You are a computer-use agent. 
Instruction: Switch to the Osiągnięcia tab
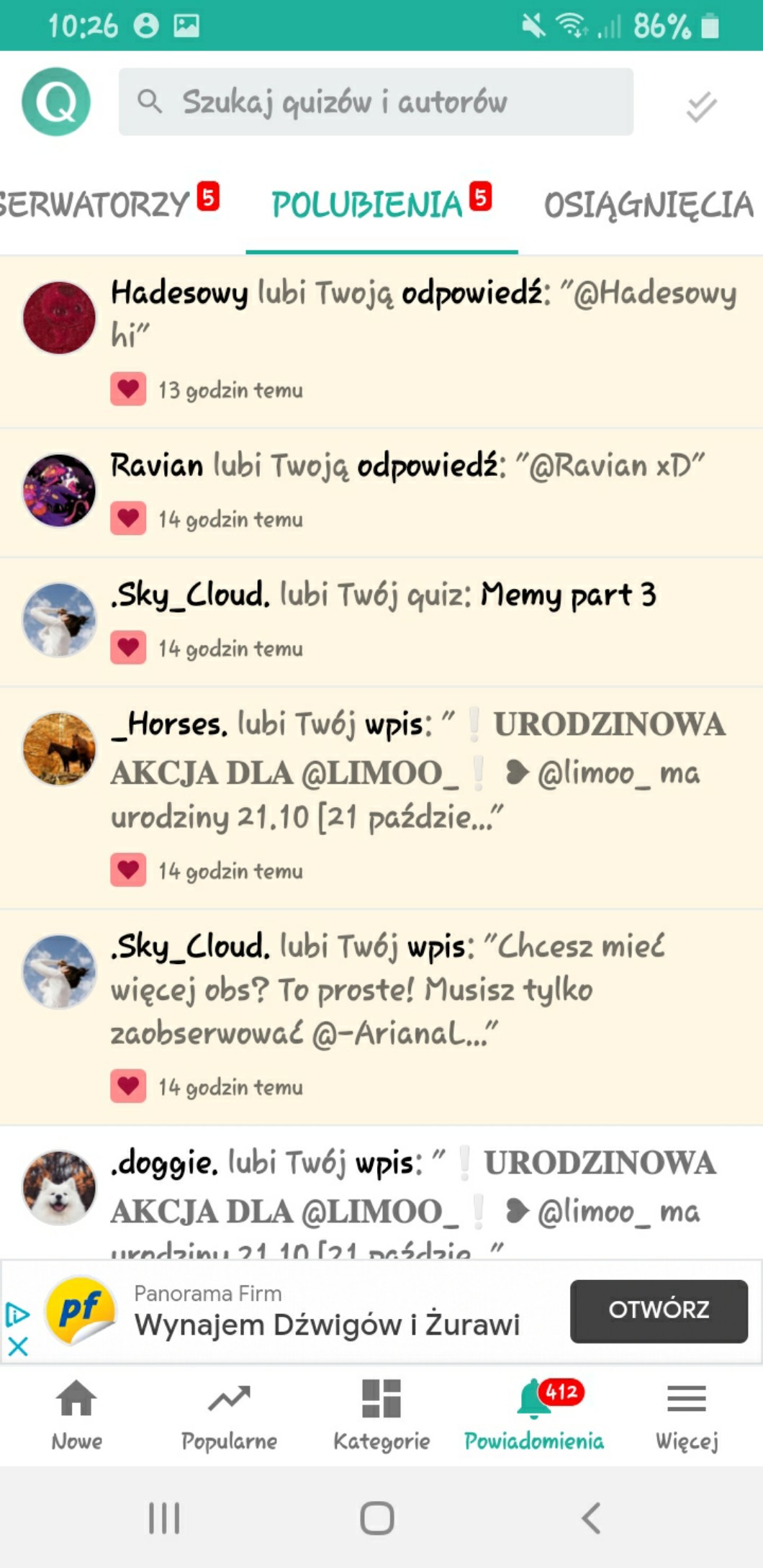[648, 205]
